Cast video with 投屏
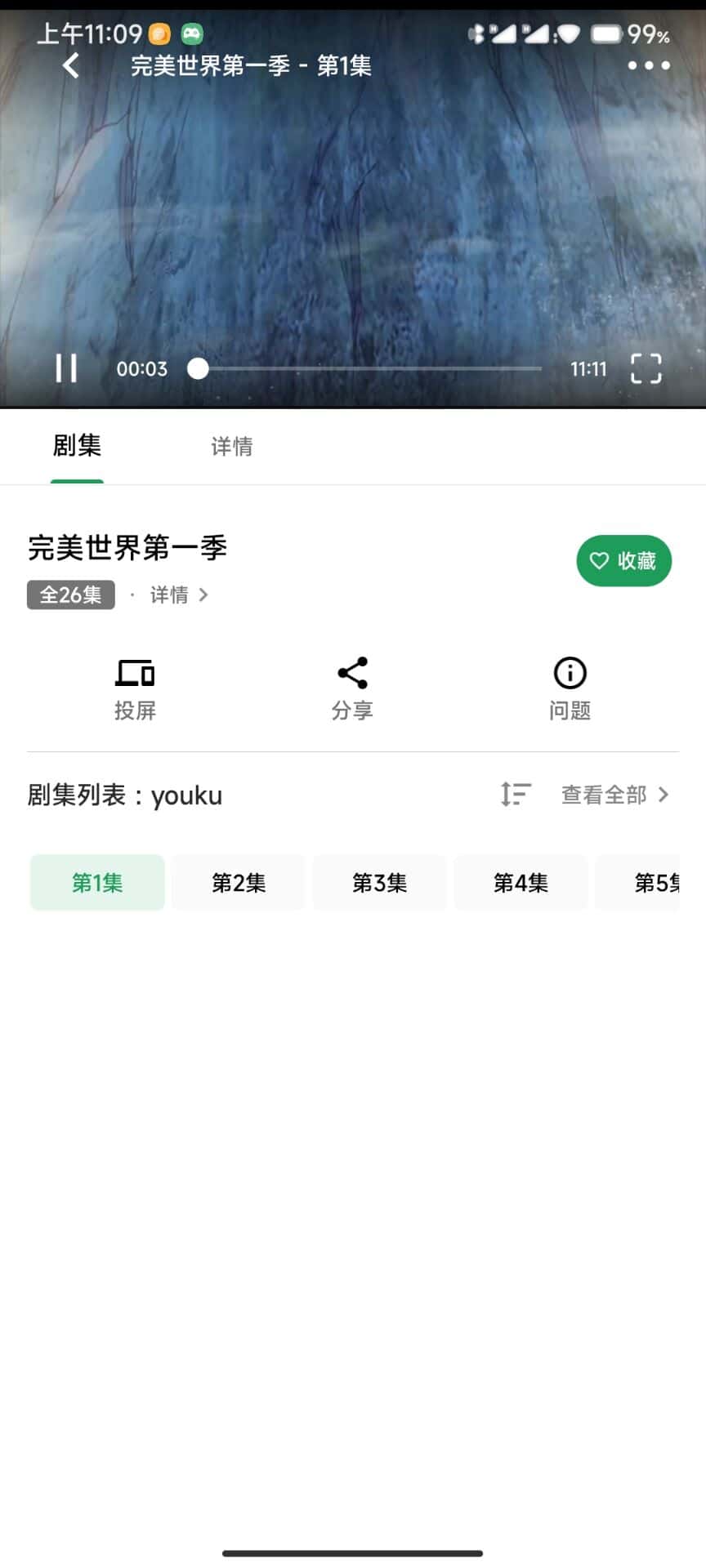706x1568 pixels. pos(135,688)
